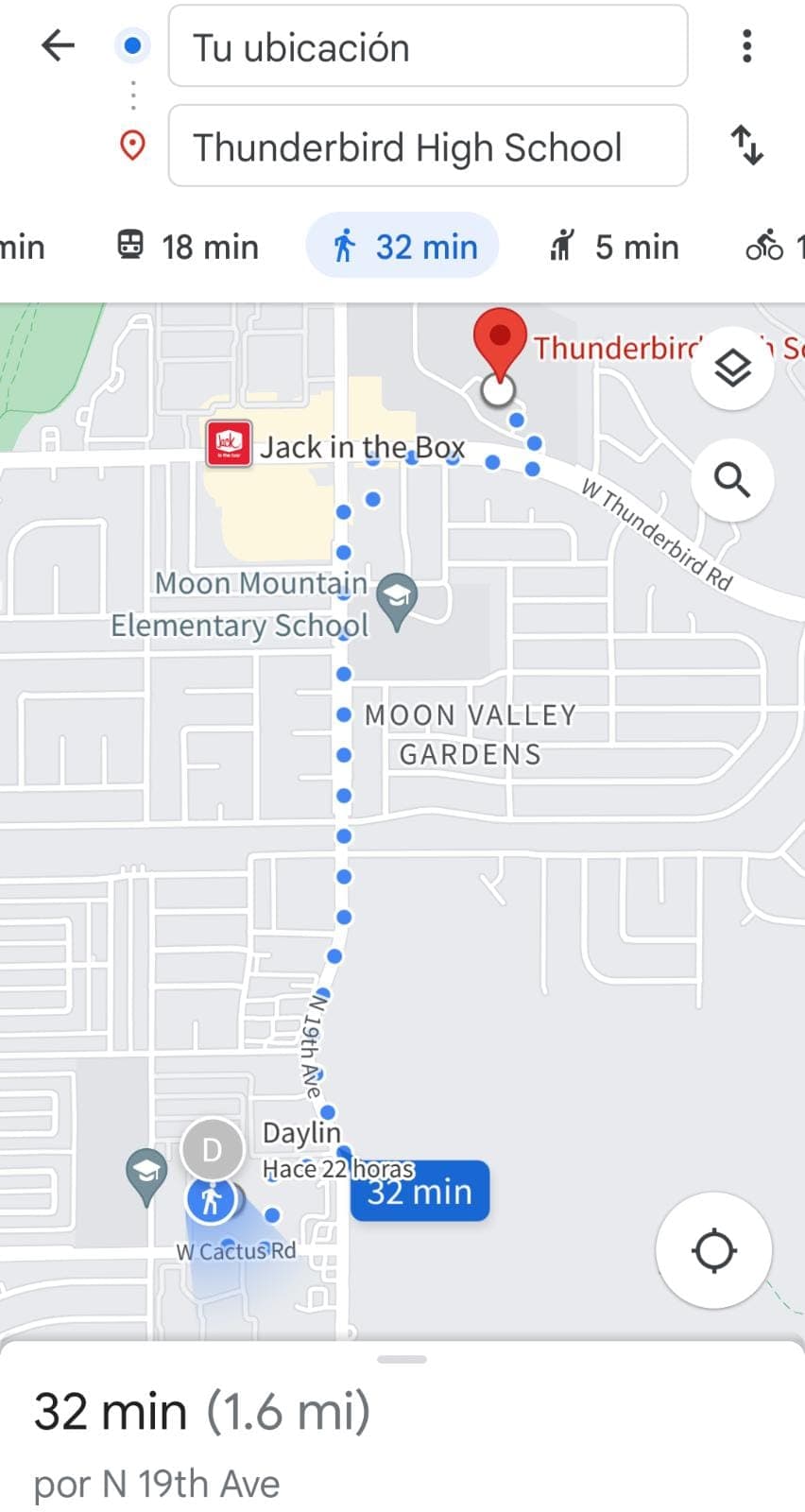
Task: Edit the Thunderbird High School destination field
Action: tap(427, 146)
